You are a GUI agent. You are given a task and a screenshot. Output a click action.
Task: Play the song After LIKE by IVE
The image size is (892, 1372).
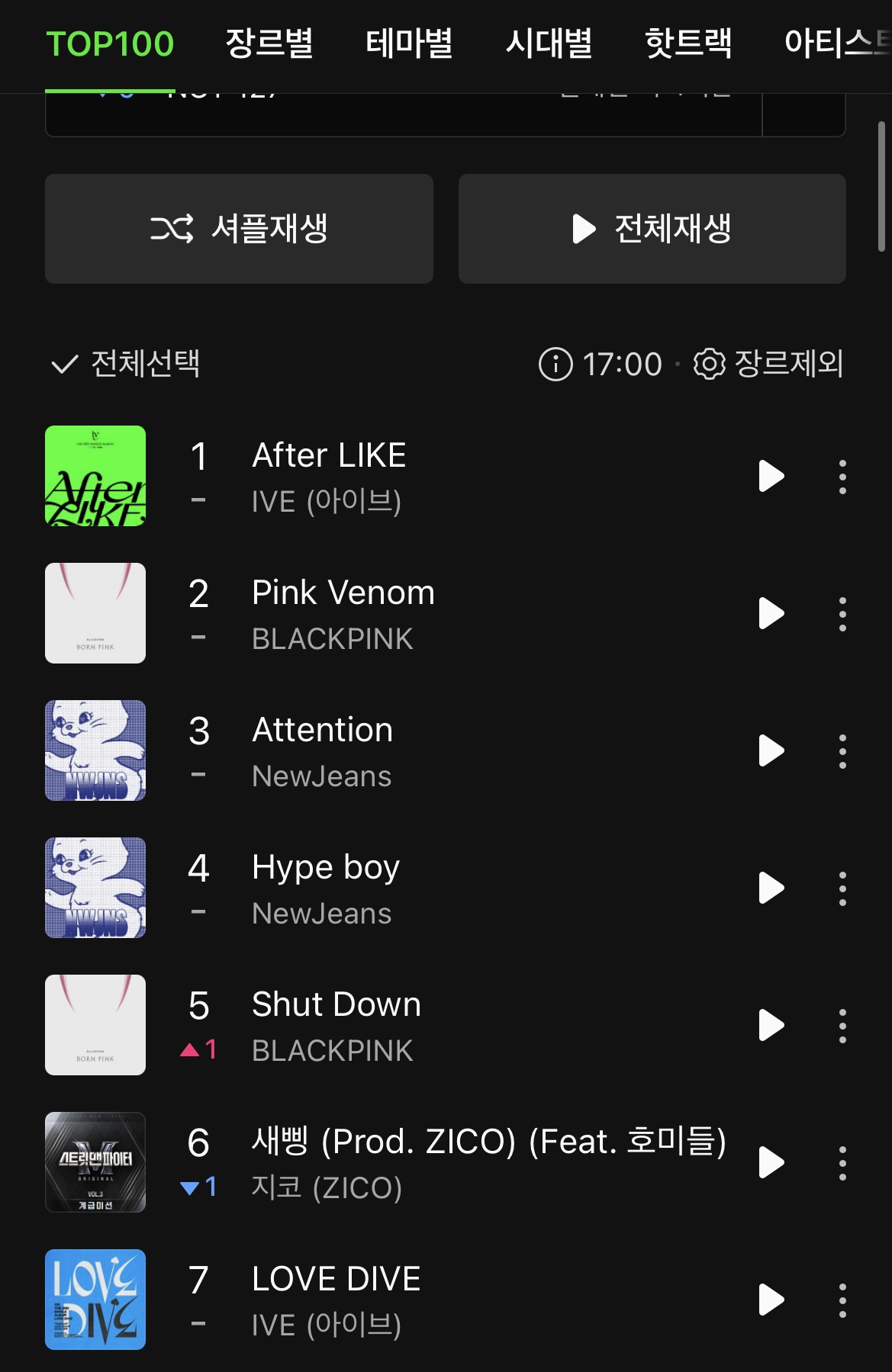point(771,475)
